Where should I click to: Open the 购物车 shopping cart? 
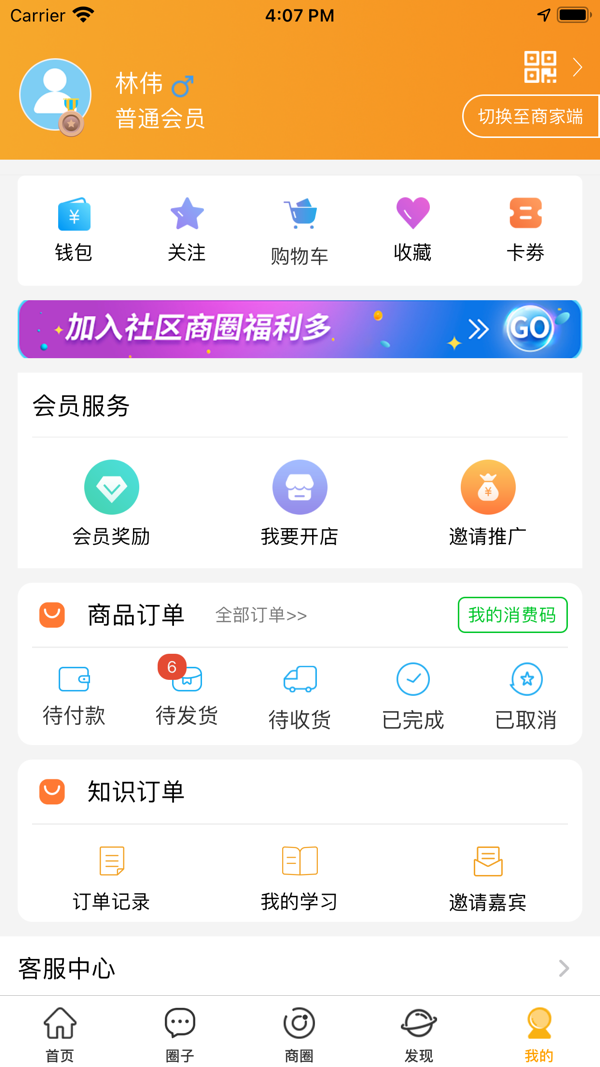(x=299, y=232)
